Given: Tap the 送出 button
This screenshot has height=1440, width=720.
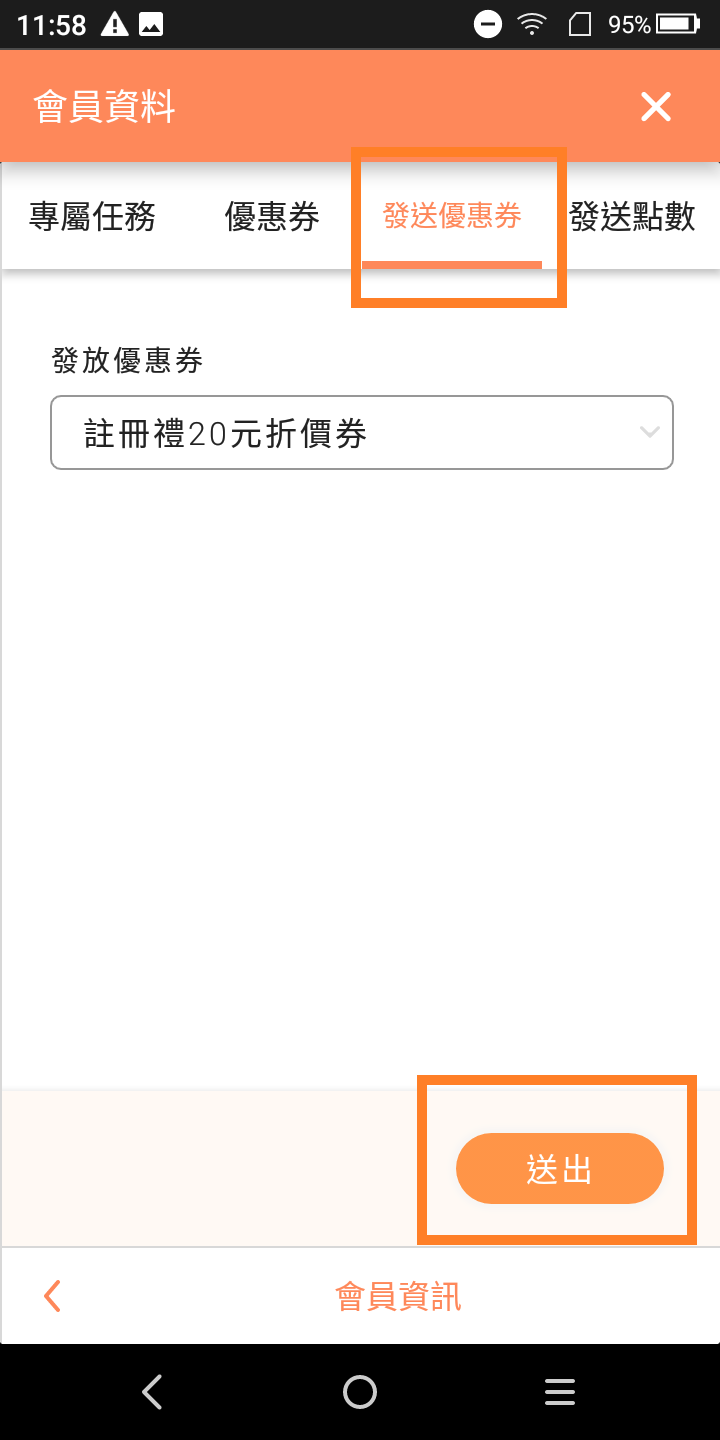Looking at the screenshot, I should [559, 1168].
